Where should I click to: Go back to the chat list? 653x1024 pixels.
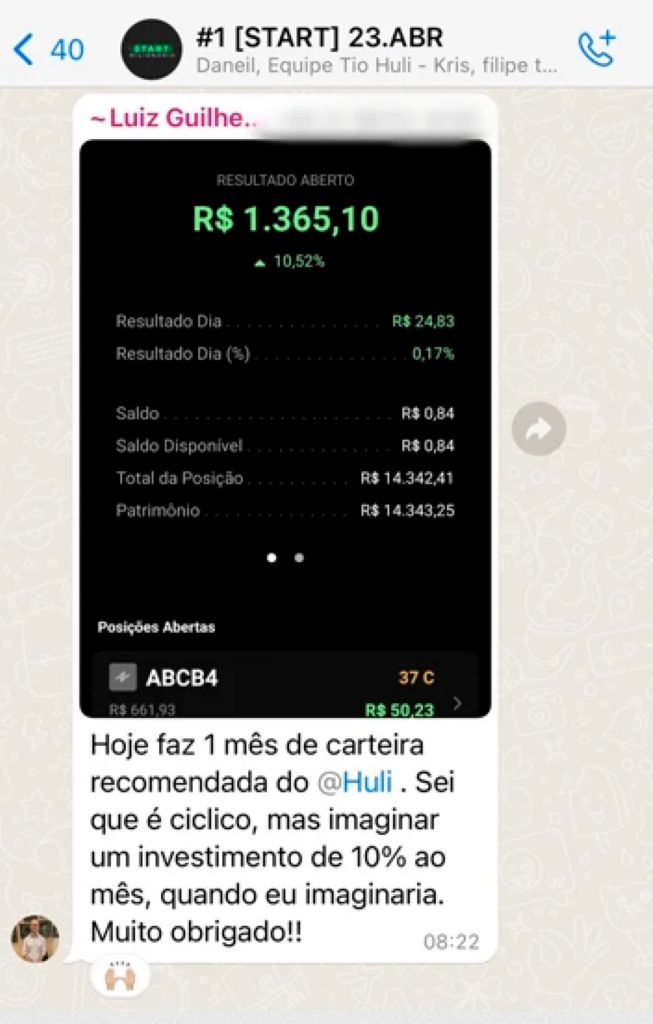point(48,48)
